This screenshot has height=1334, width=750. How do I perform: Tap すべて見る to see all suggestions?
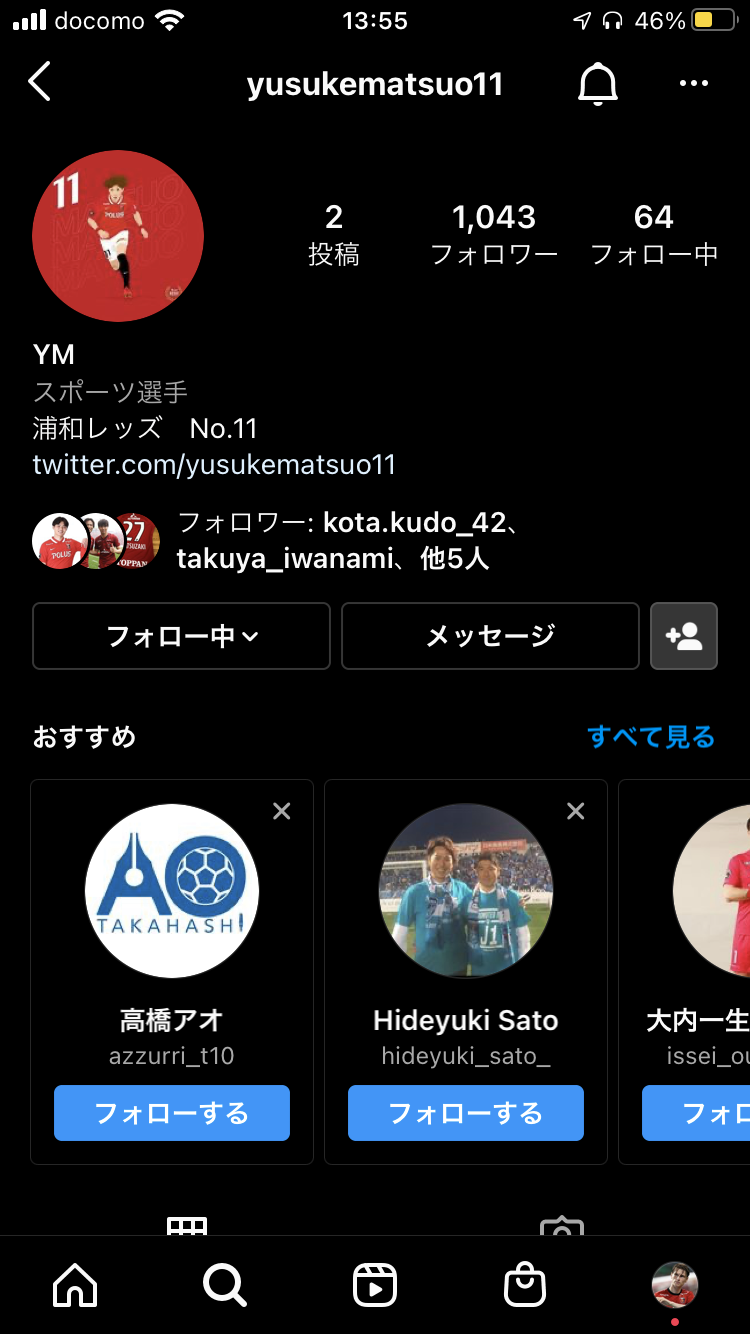[651, 737]
